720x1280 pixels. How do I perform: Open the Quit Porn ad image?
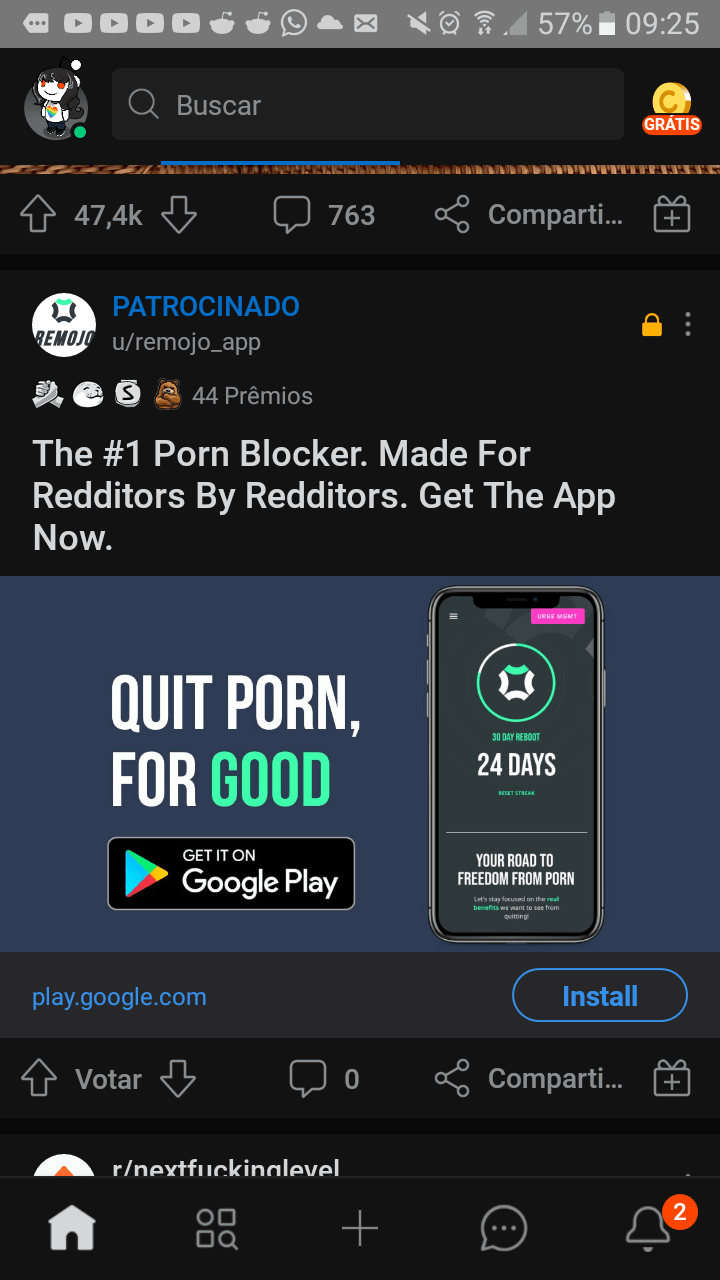tap(360, 763)
